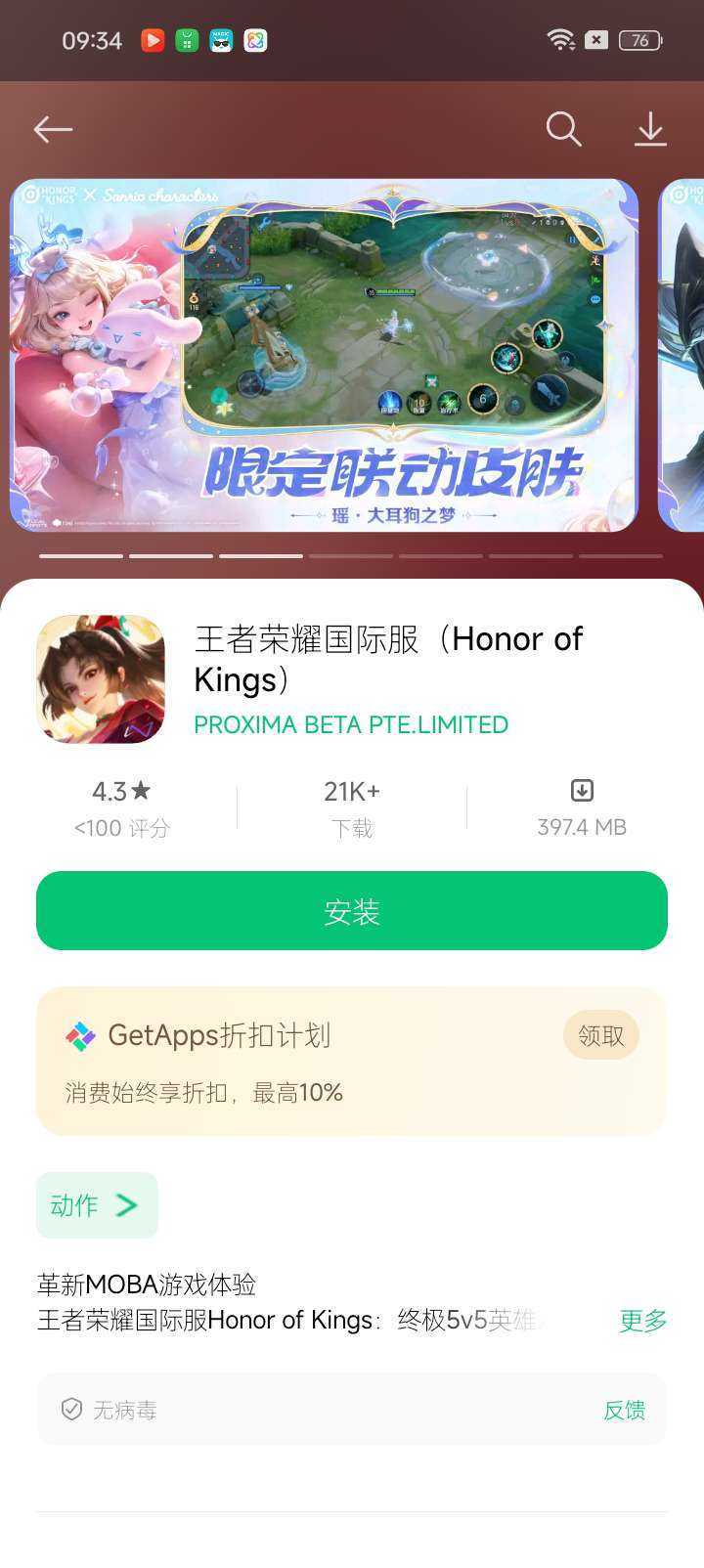Open the search icon in the top bar
The height and width of the screenshot is (1568, 704).
[x=563, y=129]
